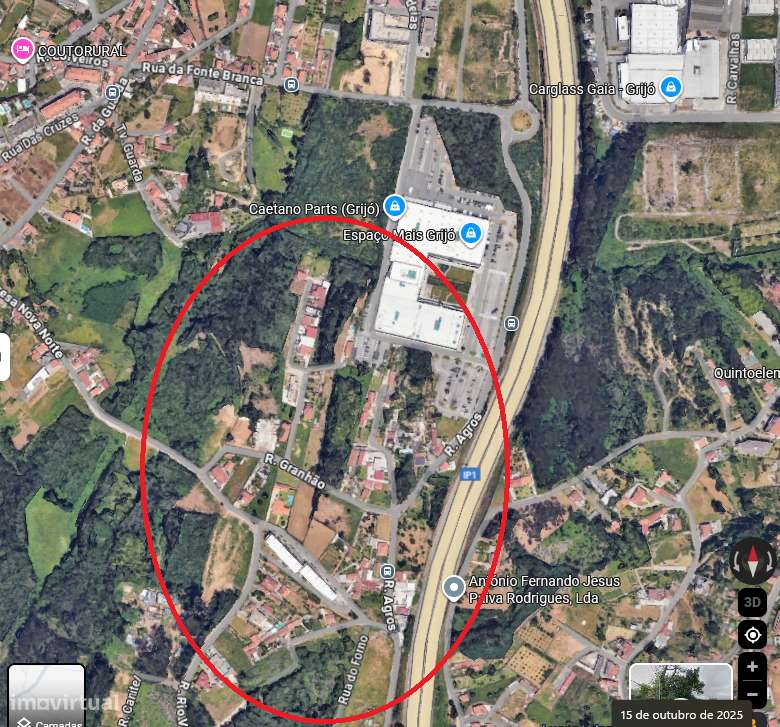Screen dimensions: 780x727
Task: Open the Espaço Mais Grijó place pin
Action: pyautogui.click(x=471, y=234)
